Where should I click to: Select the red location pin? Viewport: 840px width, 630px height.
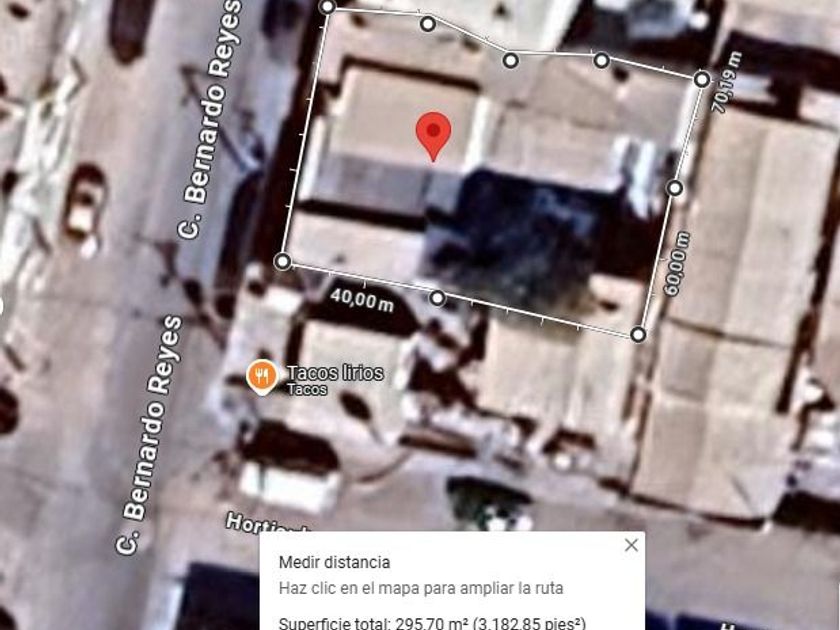tap(433, 133)
